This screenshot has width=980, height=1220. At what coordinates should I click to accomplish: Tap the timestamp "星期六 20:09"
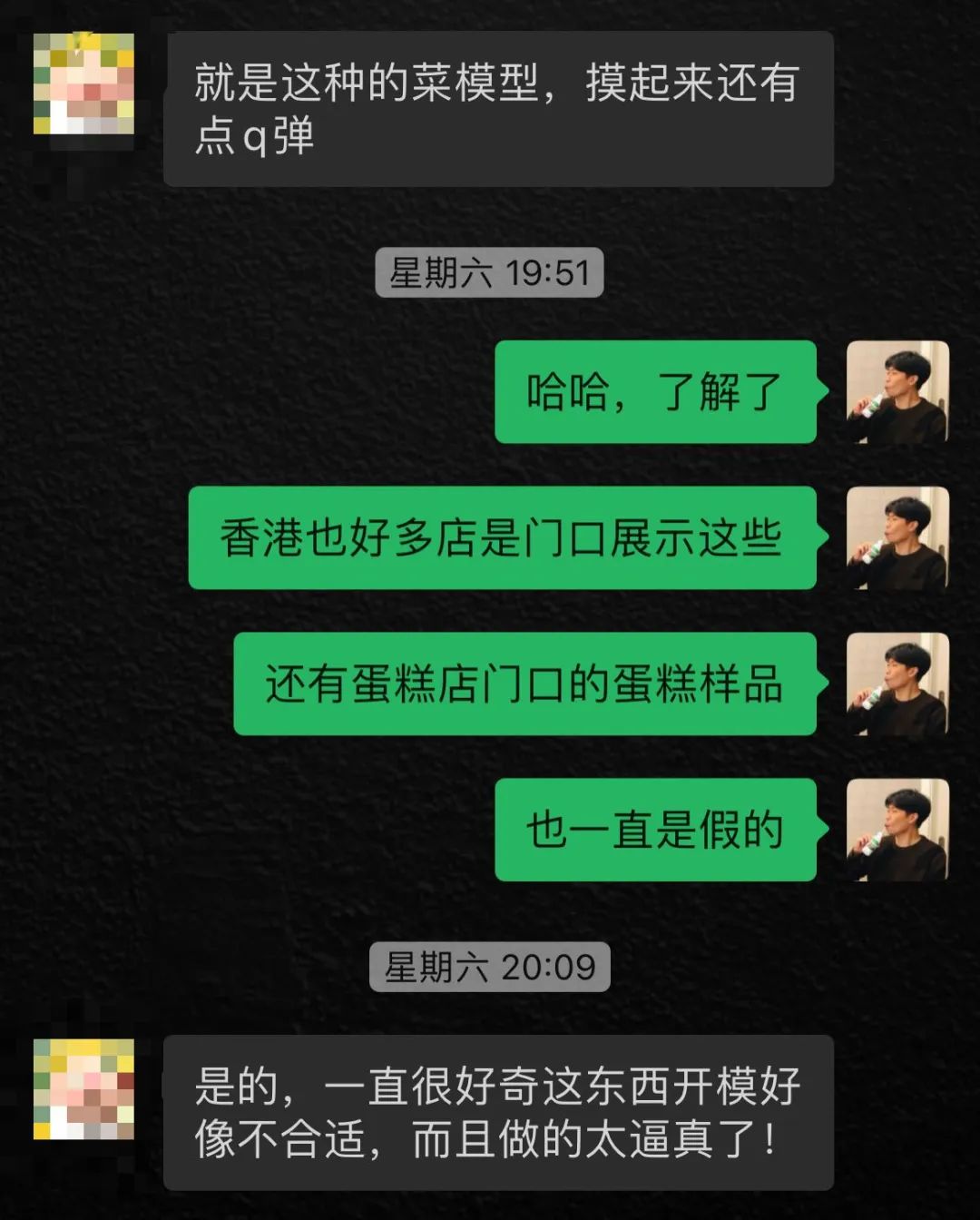tap(490, 969)
